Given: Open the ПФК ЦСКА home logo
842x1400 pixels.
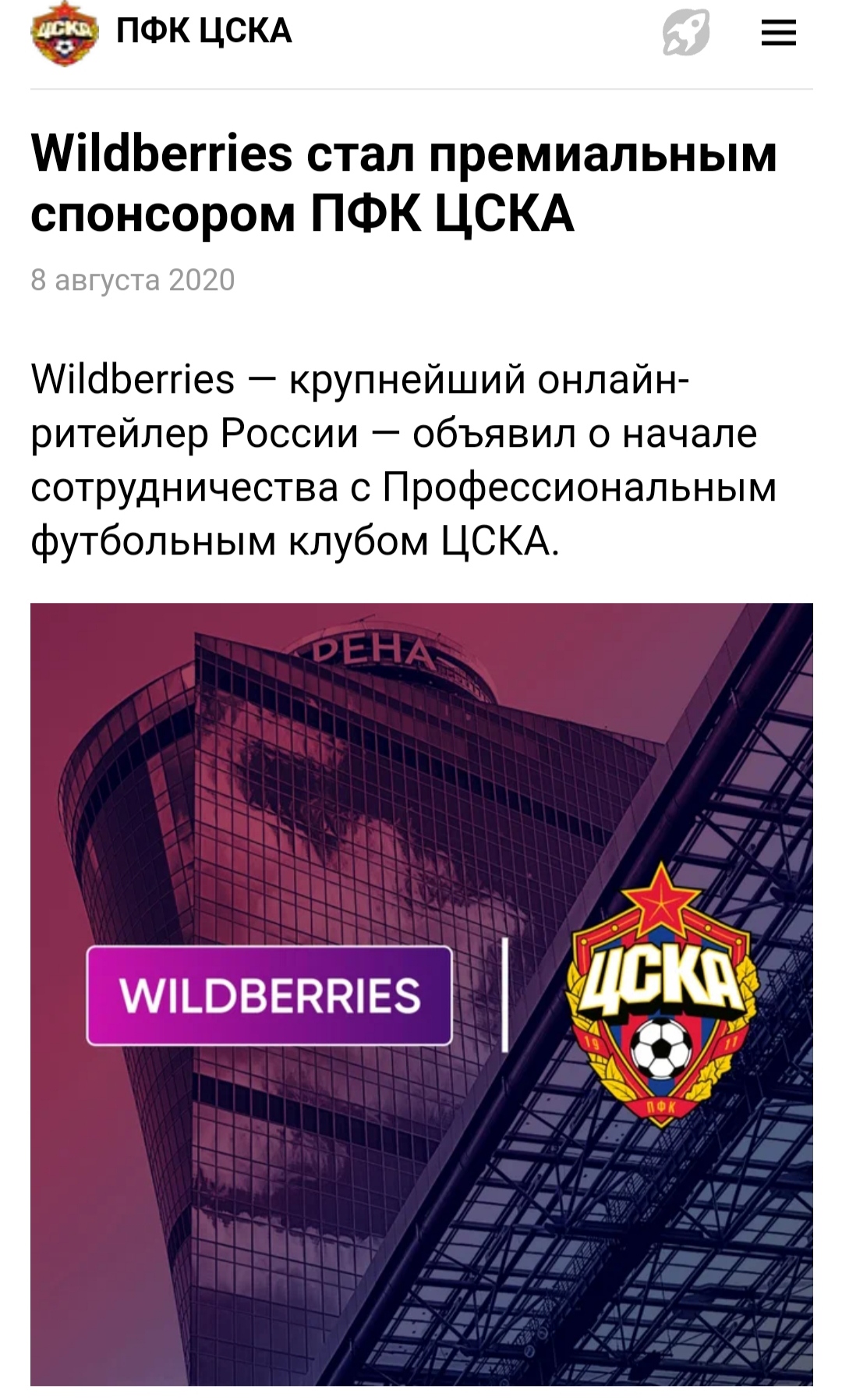Looking at the screenshot, I should click(x=64, y=33).
